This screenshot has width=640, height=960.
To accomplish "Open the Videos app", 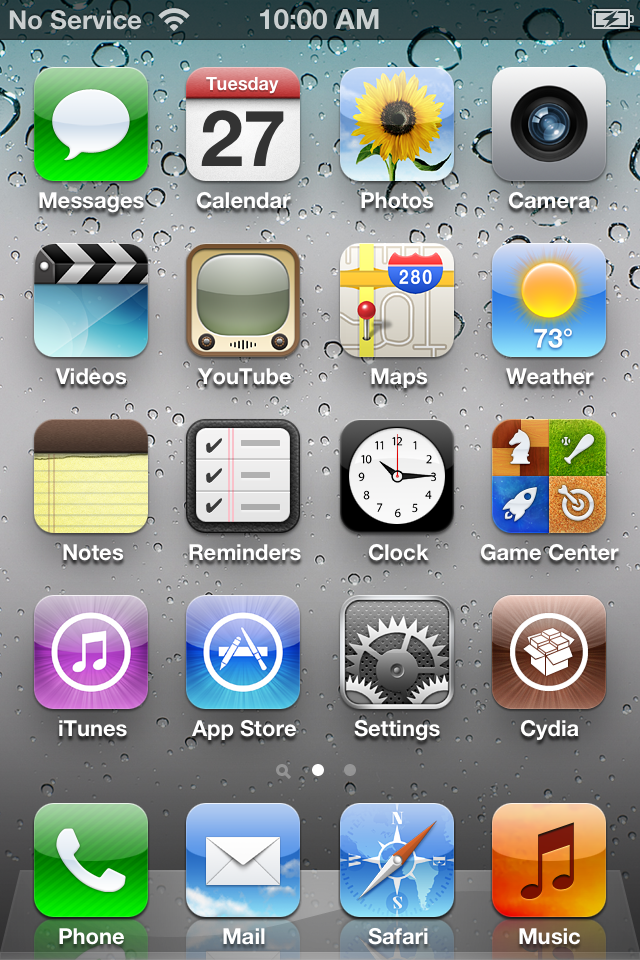I will 91,301.
